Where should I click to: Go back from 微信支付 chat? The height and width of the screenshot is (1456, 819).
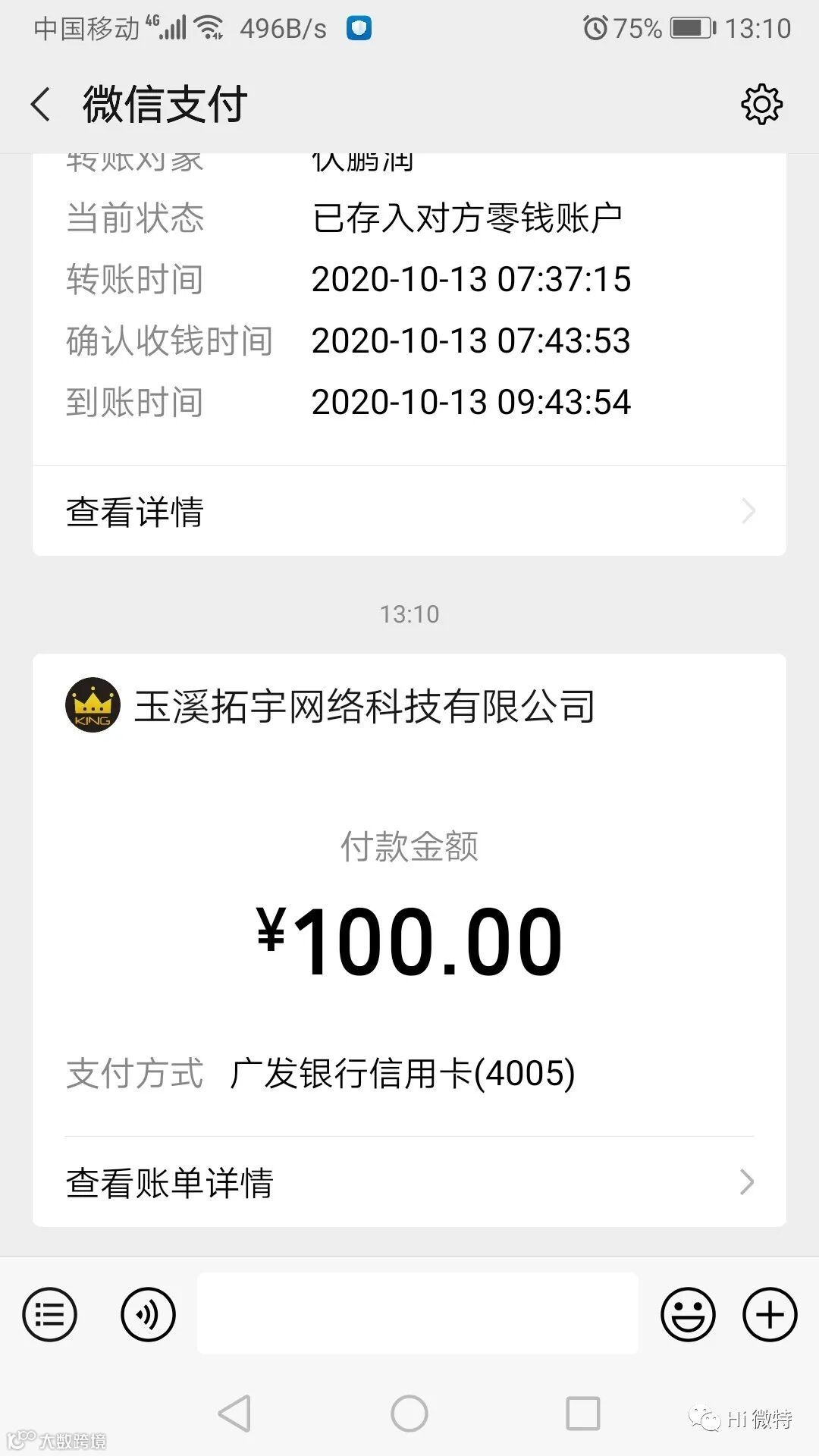point(41,104)
